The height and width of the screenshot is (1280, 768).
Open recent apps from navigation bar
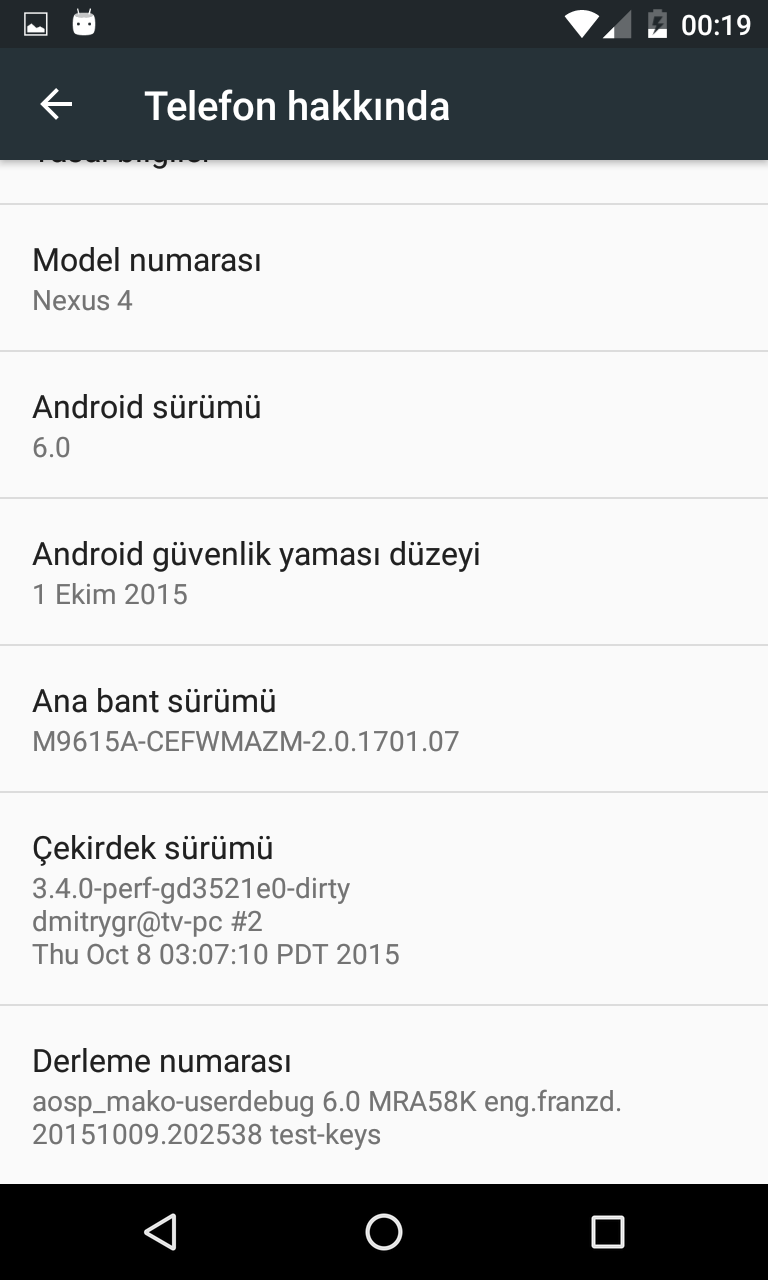(607, 1232)
